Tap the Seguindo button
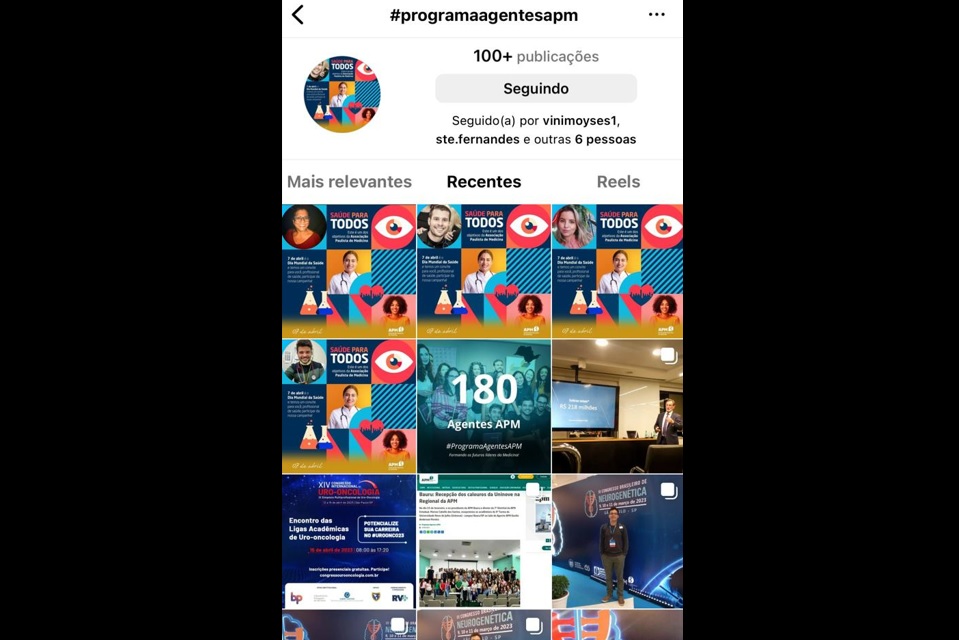The height and width of the screenshot is (640, 959). pyautogui.click(x=535, y=89)
